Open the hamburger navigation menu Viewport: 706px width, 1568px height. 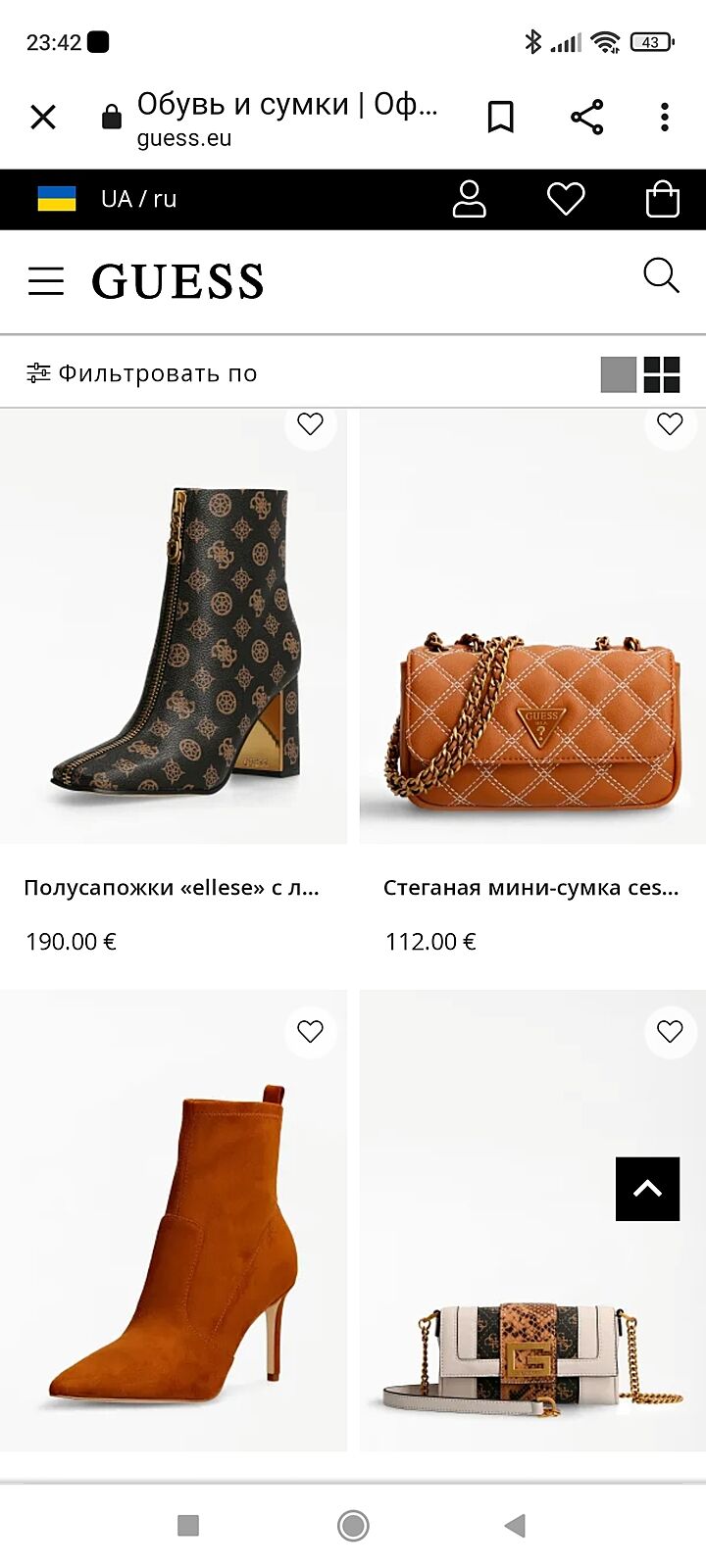point(46,281)
